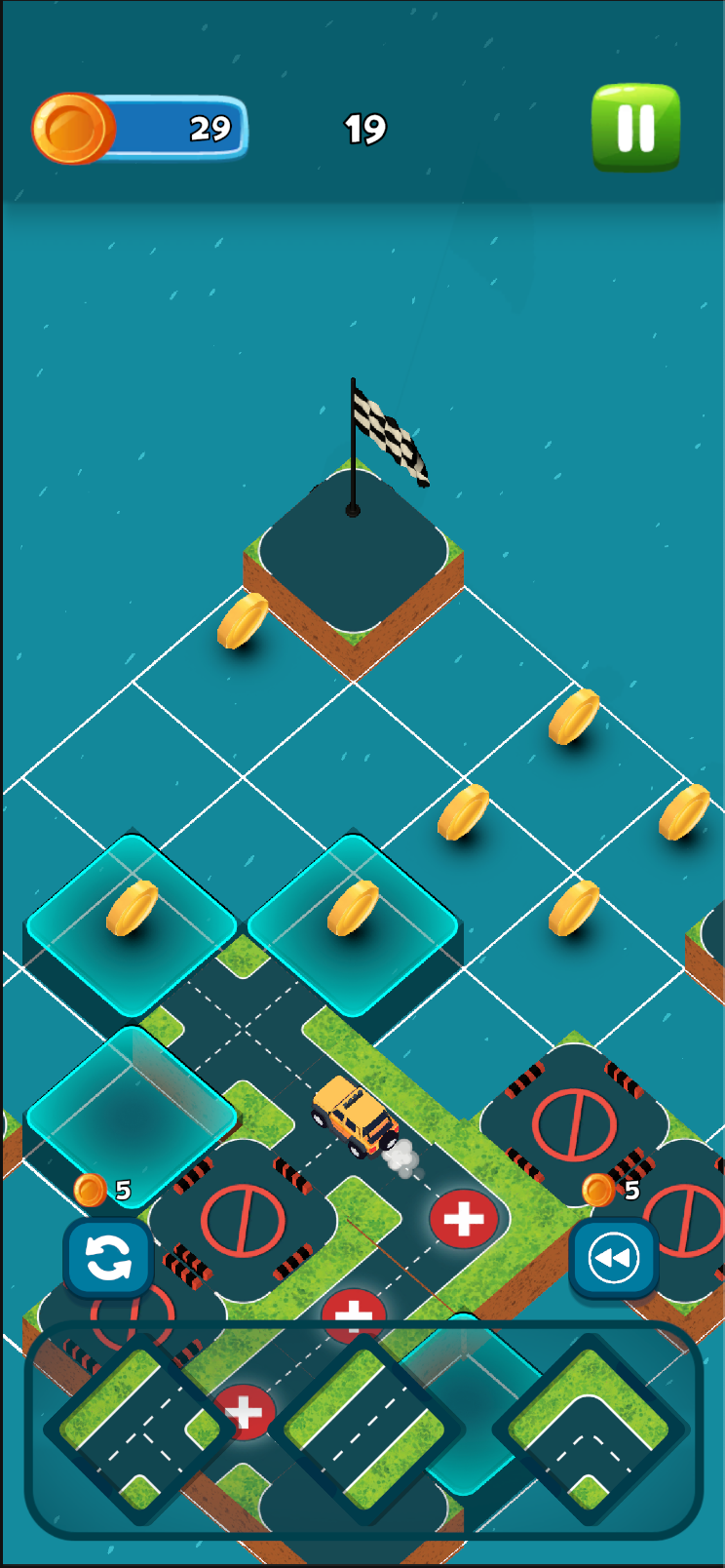Select the T-junction road tile in tray
The width and height of the screenshot is (725, 1568).
click(x=140, y=1430)
